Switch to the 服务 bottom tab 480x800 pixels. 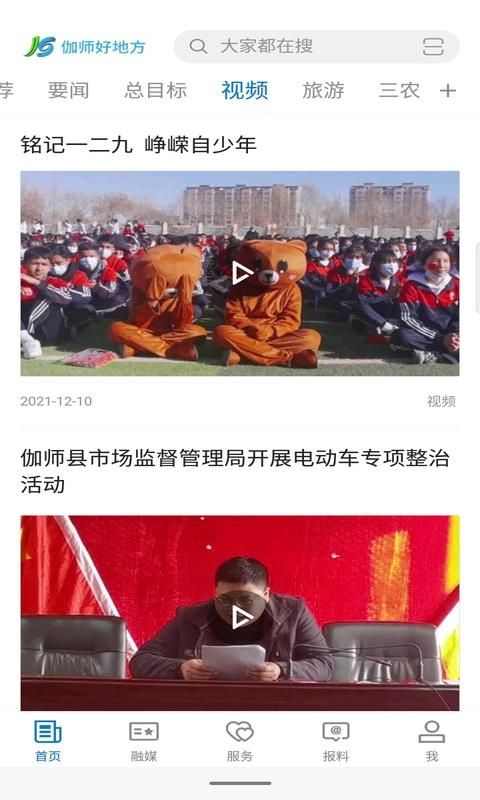tap(240, 741)
